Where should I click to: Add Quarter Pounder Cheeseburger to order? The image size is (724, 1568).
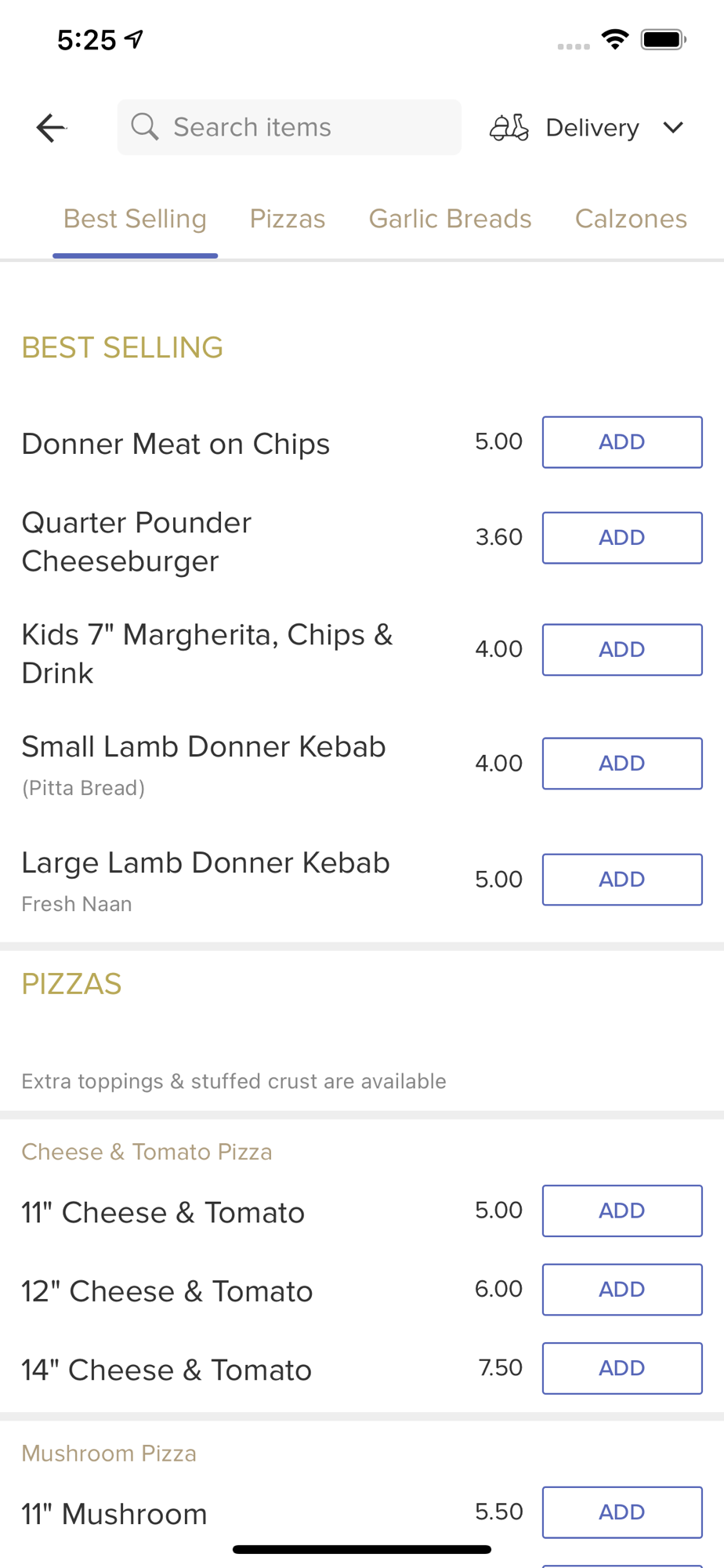622,538
